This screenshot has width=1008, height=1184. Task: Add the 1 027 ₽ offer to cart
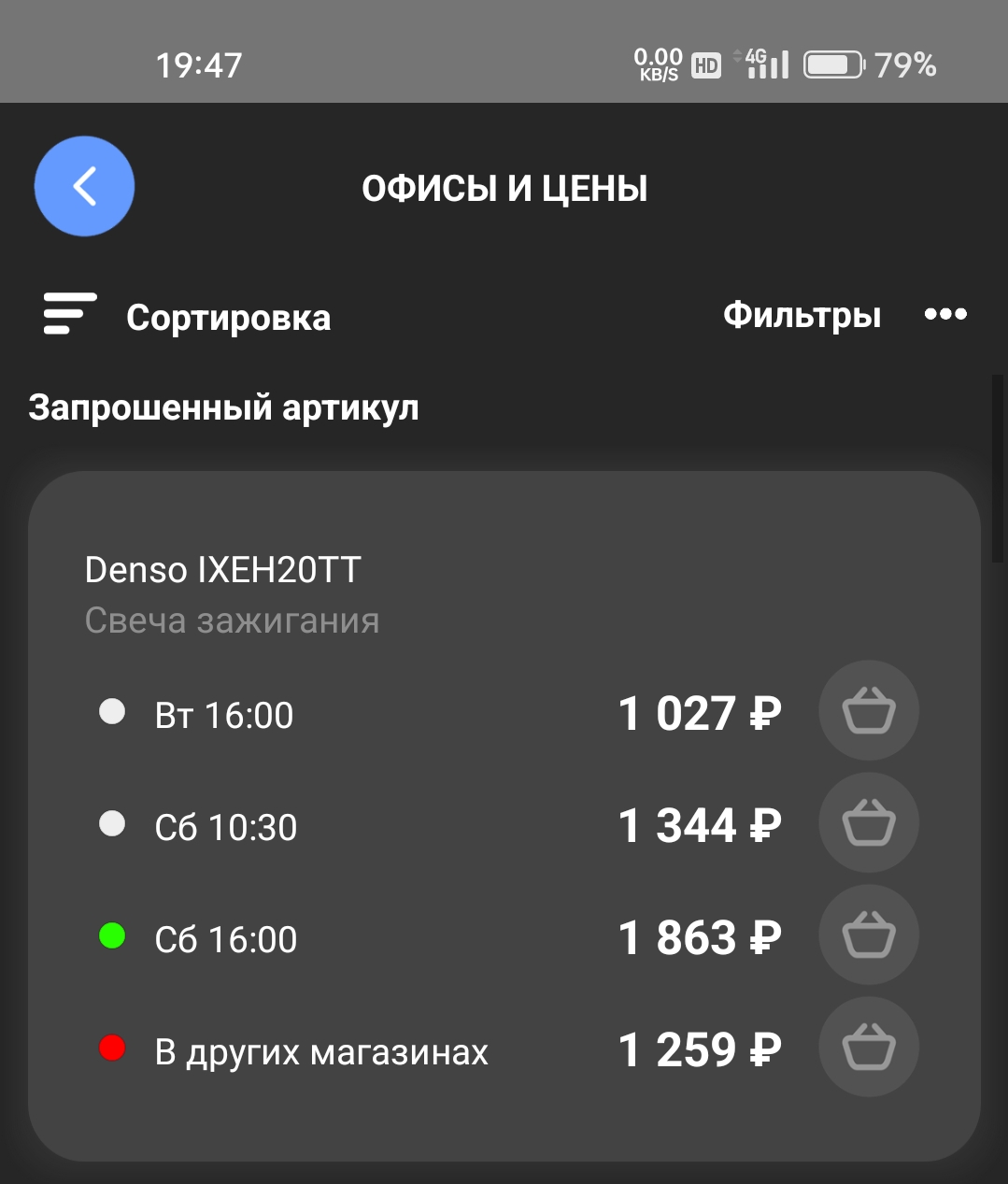pos(869,711)
